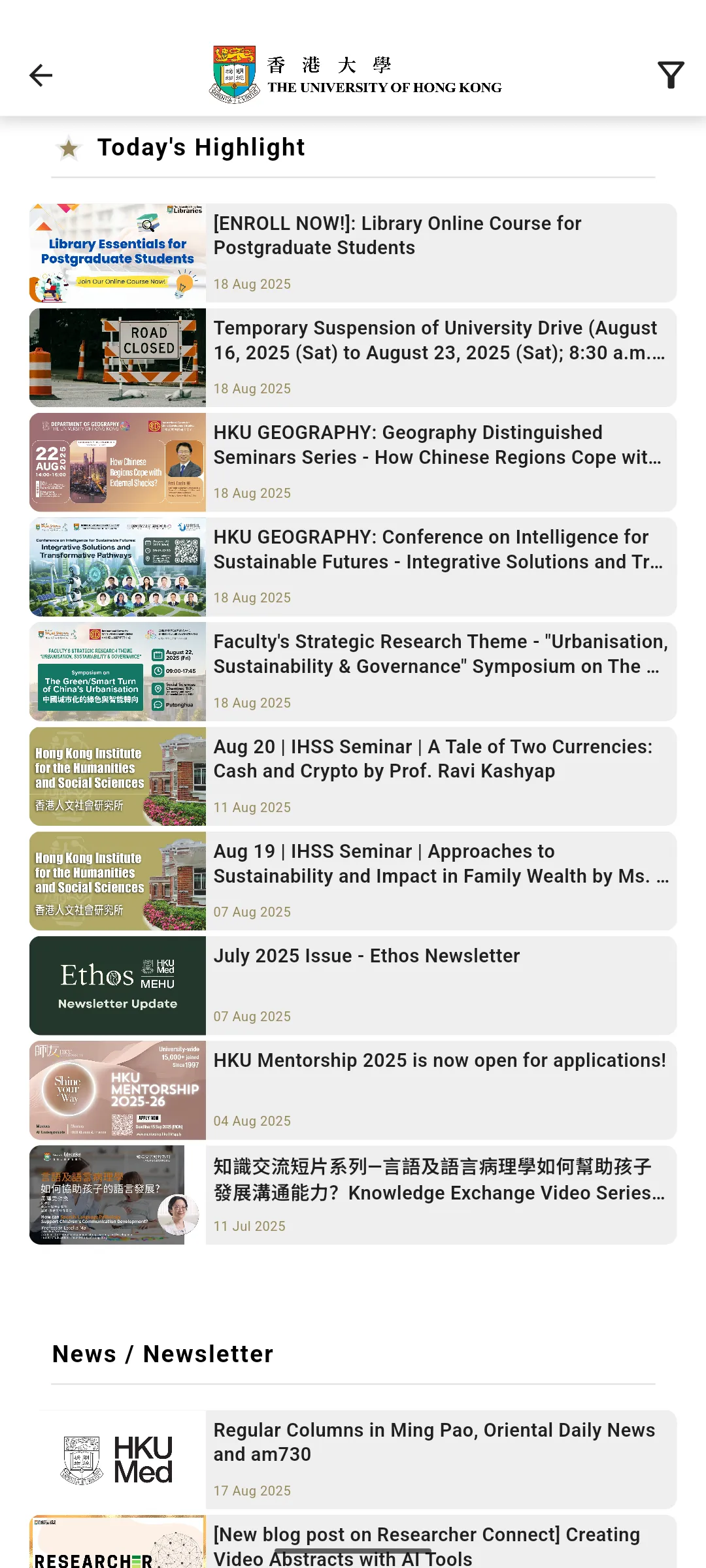Go back using the arrow icon
Image resolution: width=706 pixels, height=1568 pixels.
point(41,75)
